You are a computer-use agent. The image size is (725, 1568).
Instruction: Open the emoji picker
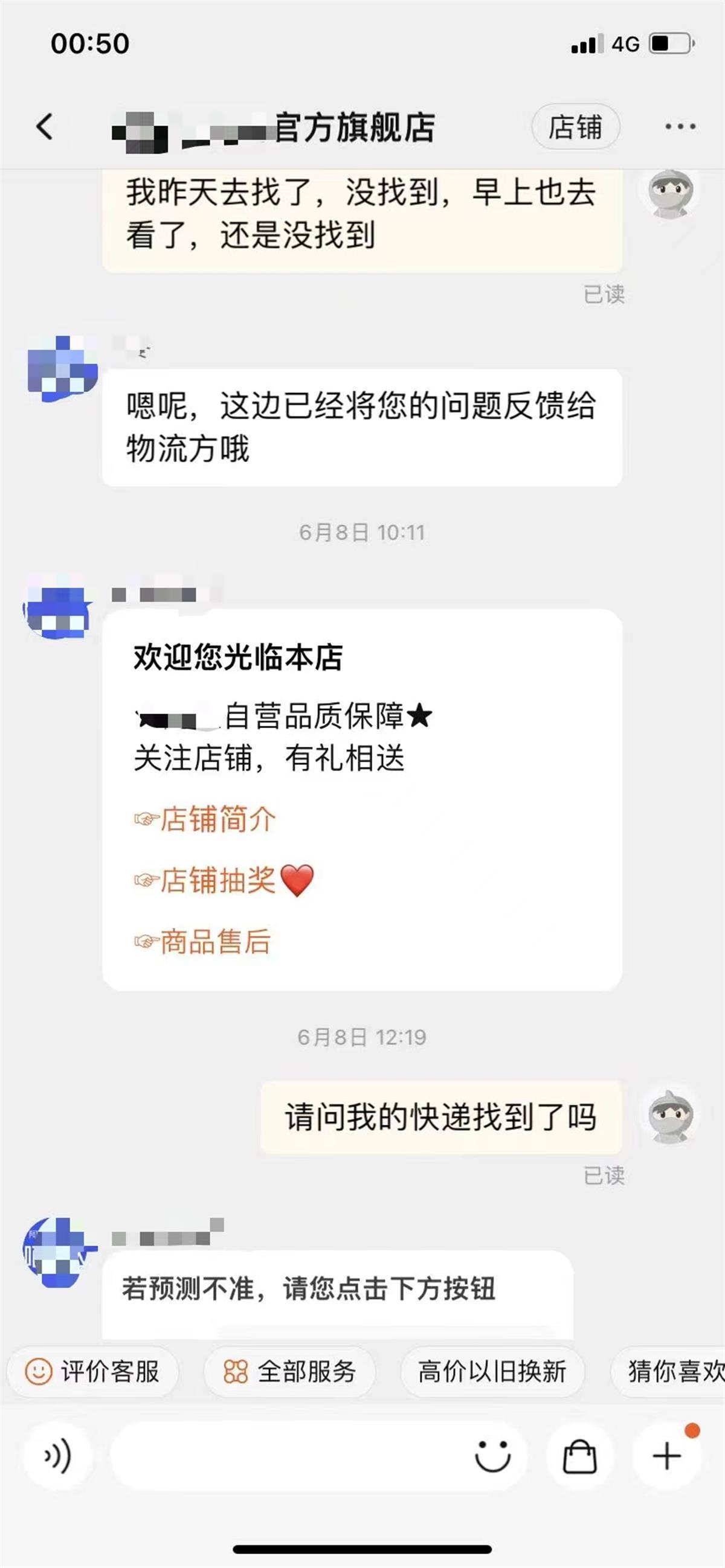coord(492,1457)
